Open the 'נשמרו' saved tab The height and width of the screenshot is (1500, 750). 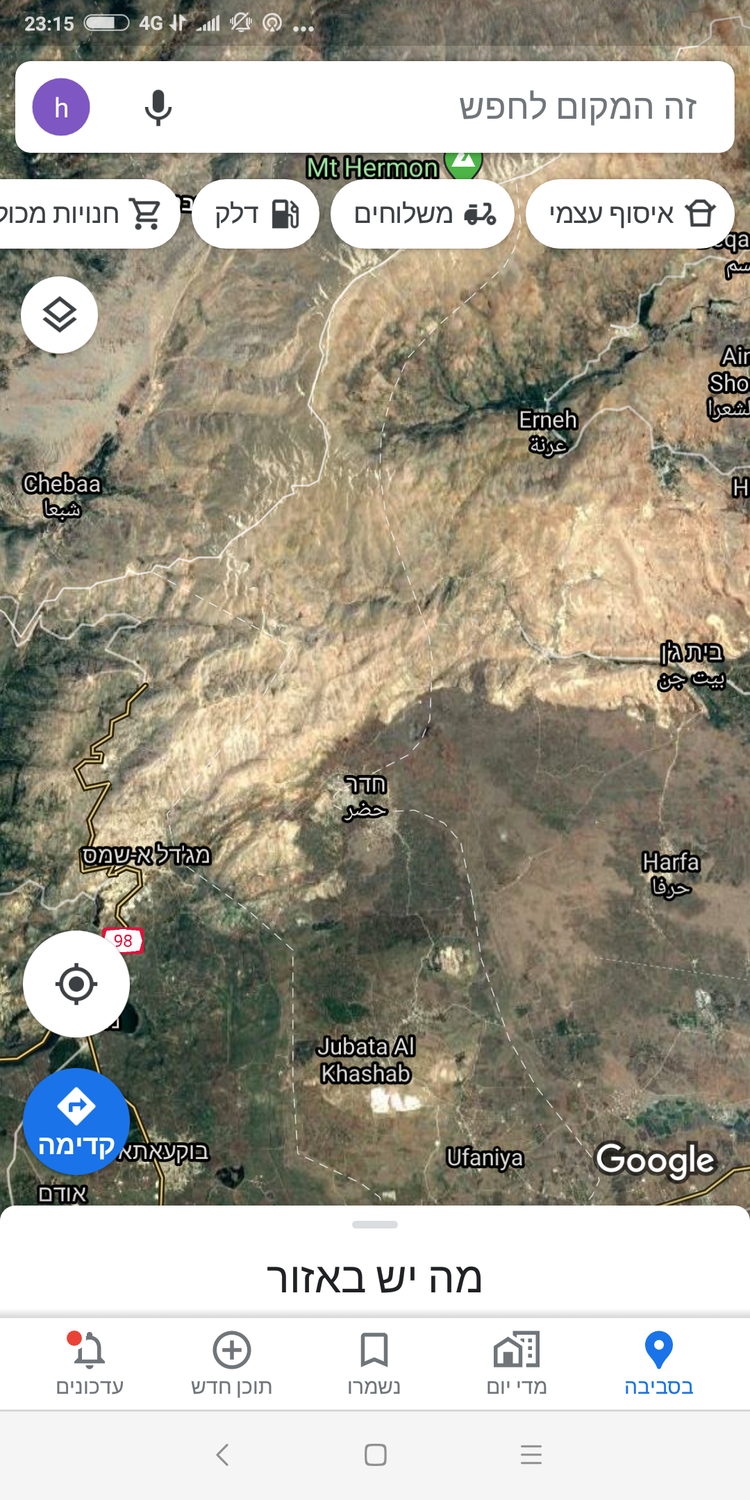(374, 1363)
